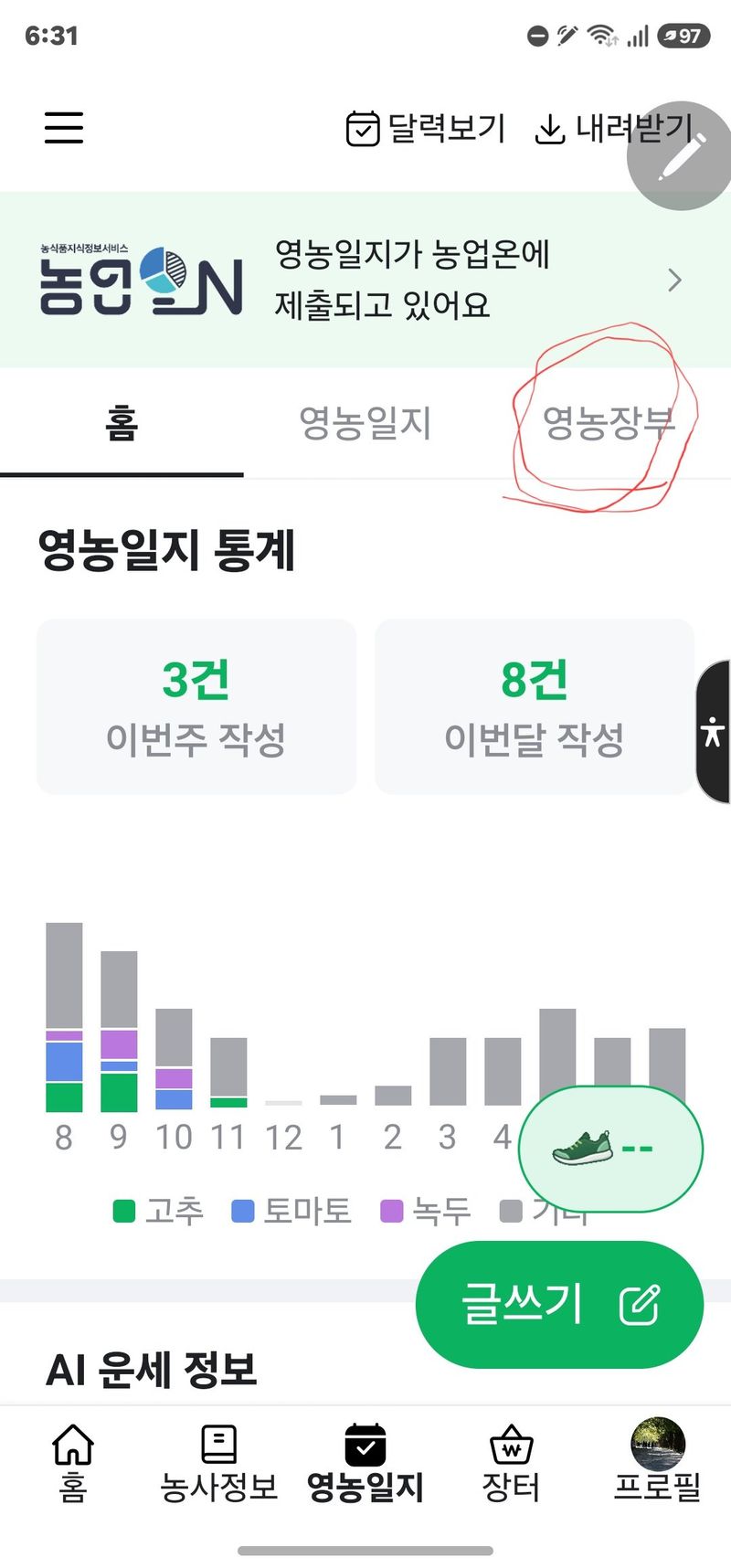The height and width of the screenshot is (1568, 731).
Task: Open the 장터 marketplace tab
Action: click(x=512, y=1464)
